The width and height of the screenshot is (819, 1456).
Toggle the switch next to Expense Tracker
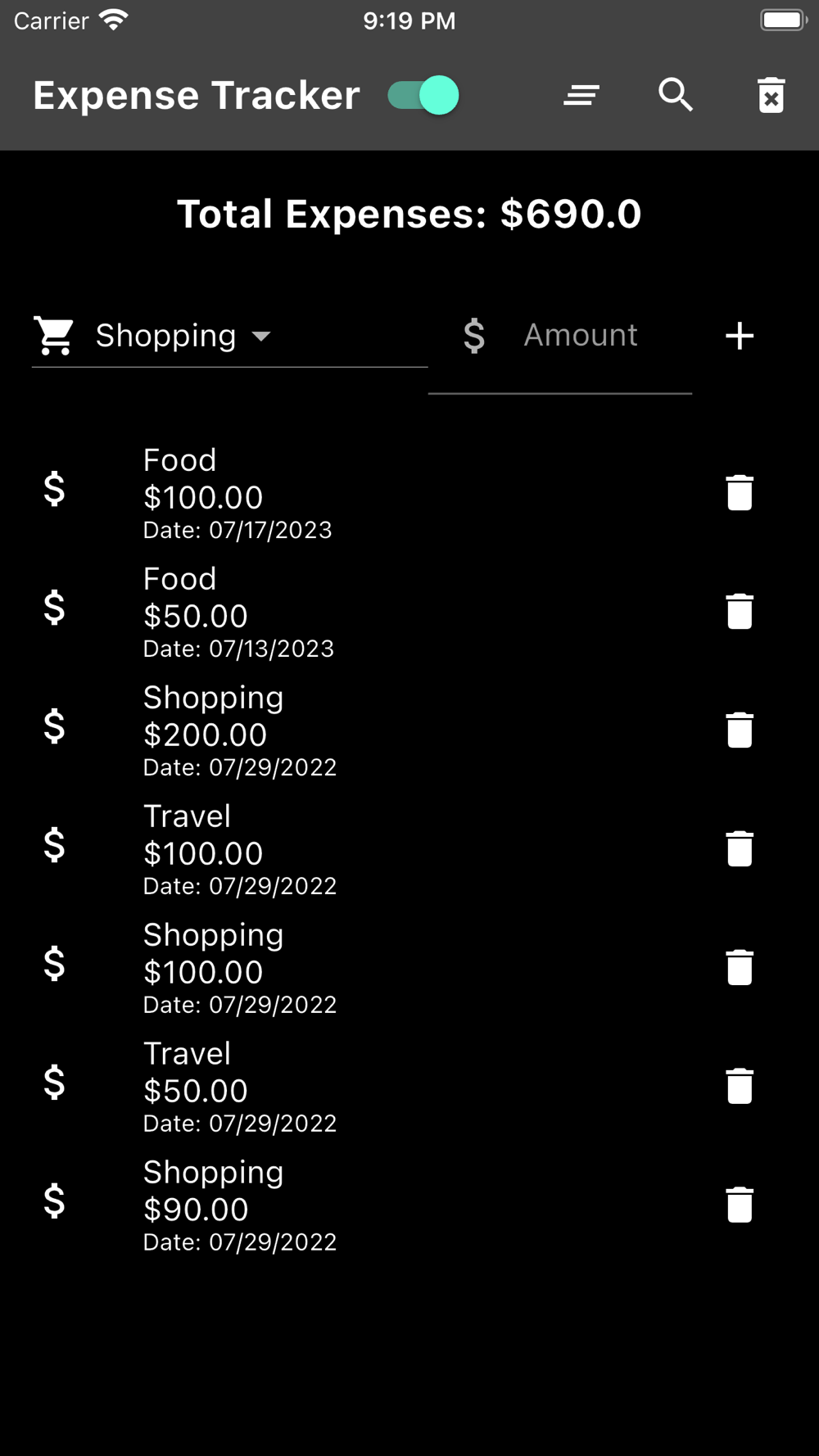pos(423,96)
